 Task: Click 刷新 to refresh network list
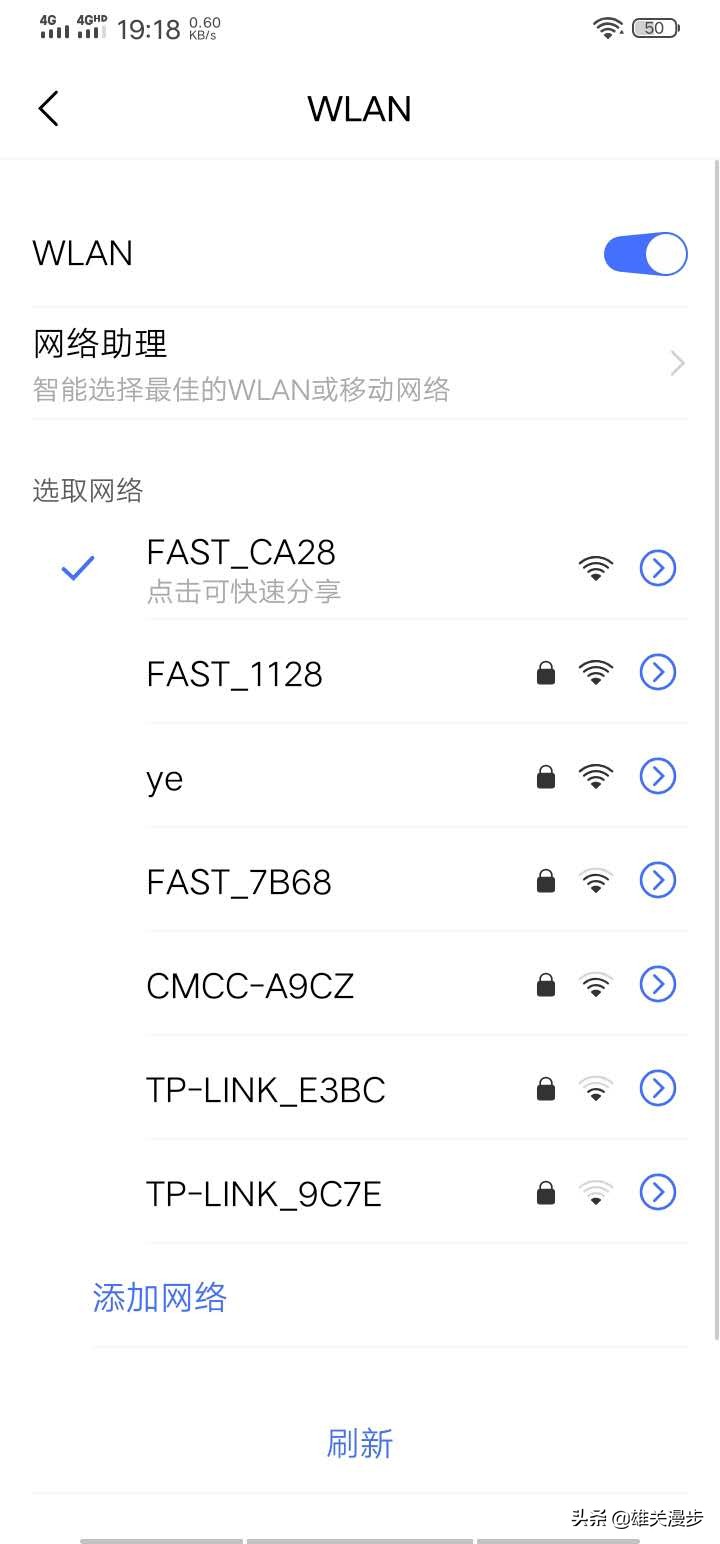[359, 1443]
